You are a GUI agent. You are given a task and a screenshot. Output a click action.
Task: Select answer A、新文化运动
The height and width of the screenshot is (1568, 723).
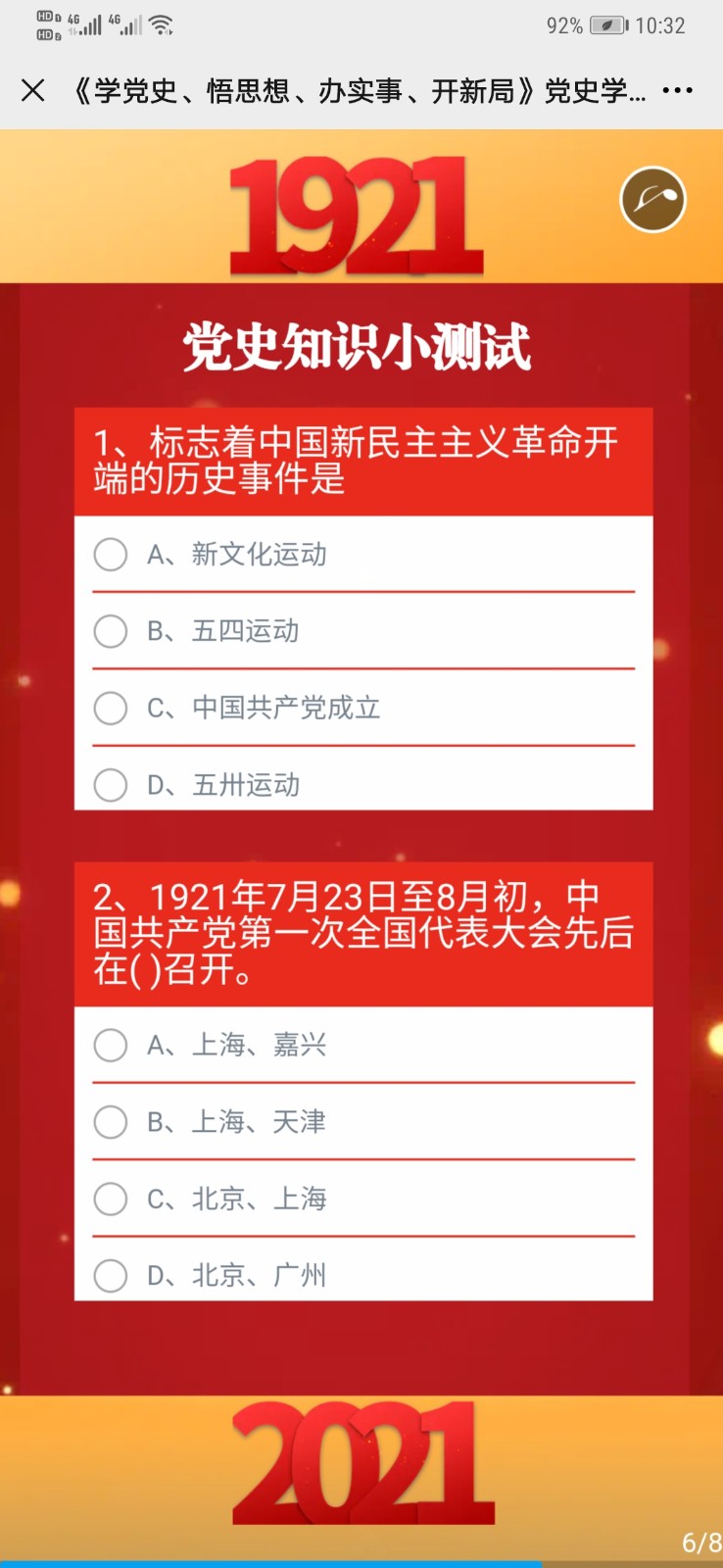click(x=111, y=555)
